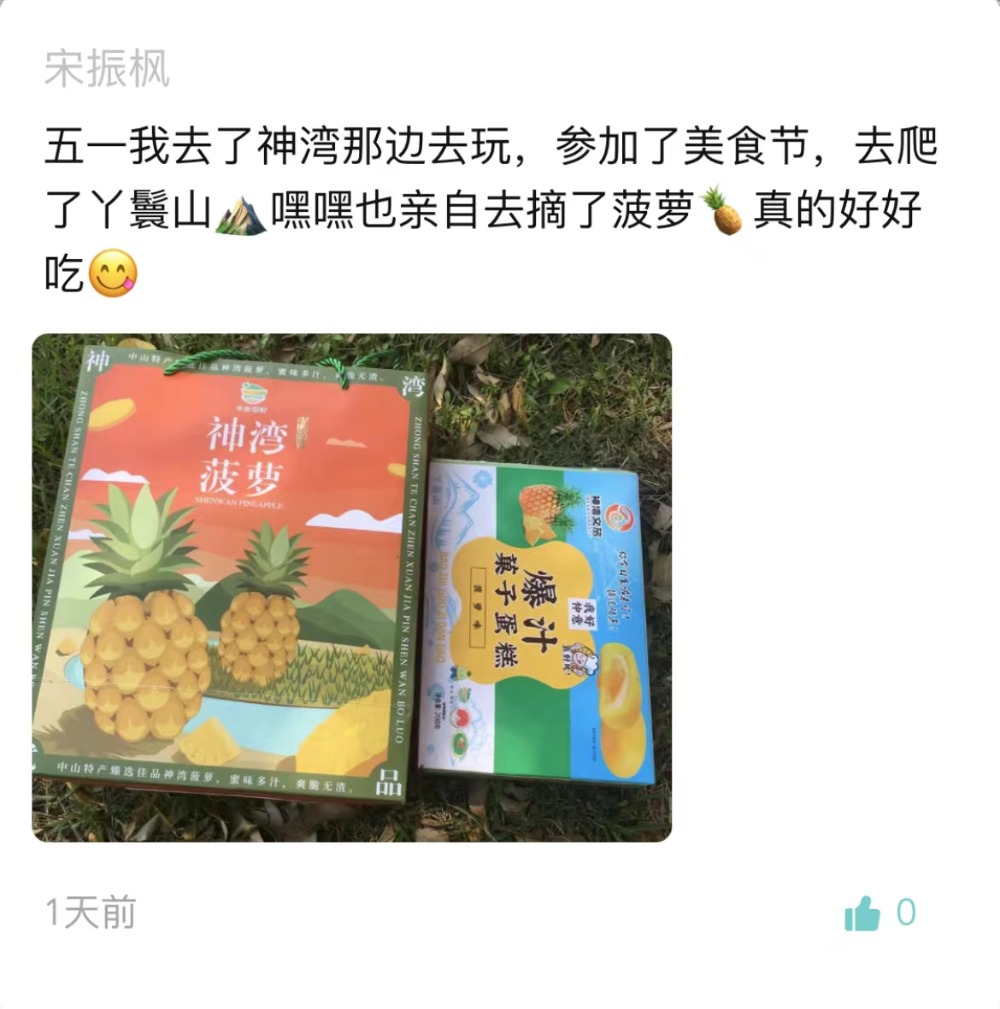Like the post by 宋振枫
The image size is (1000, 1009).
pyautogui.click(x=862, y=913)
